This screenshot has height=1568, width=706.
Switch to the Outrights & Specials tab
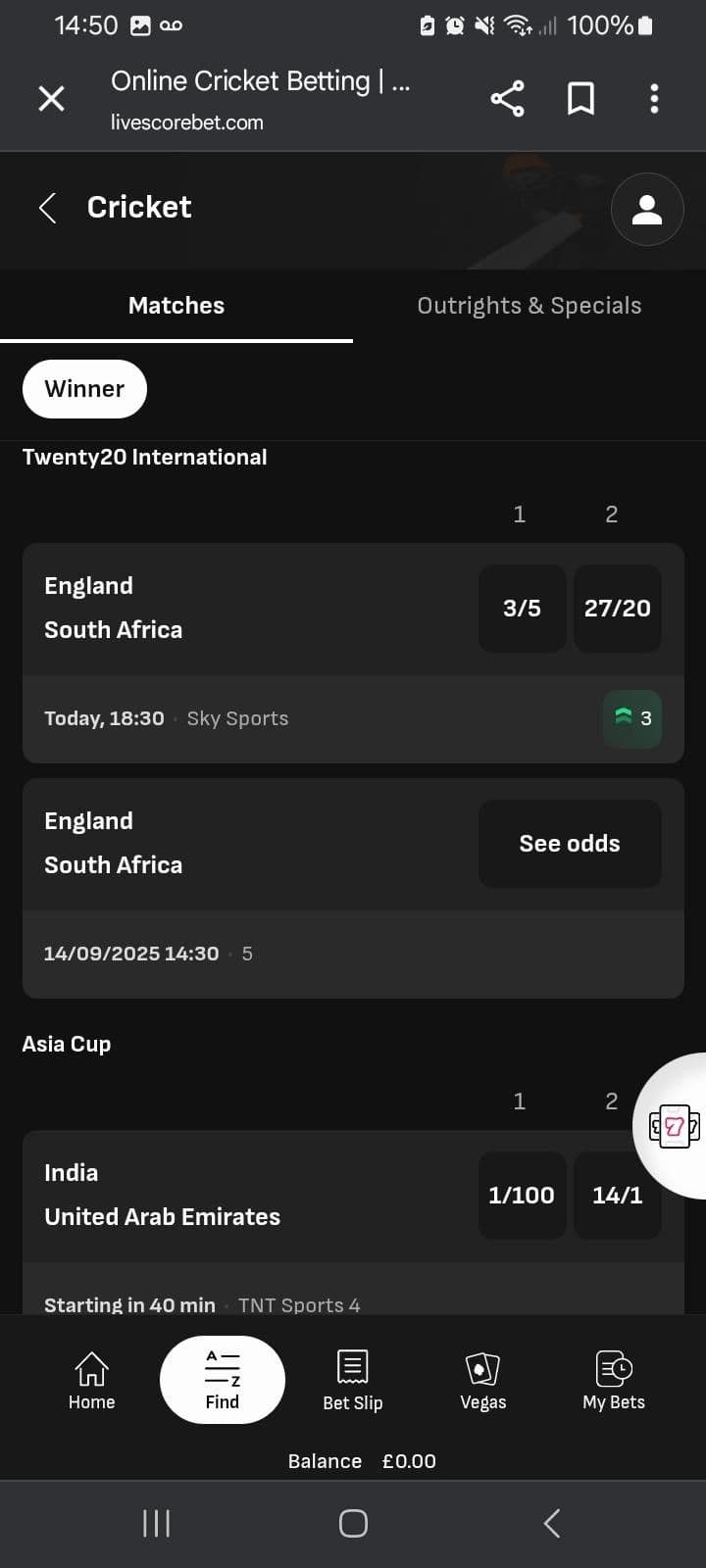[529, 305]
